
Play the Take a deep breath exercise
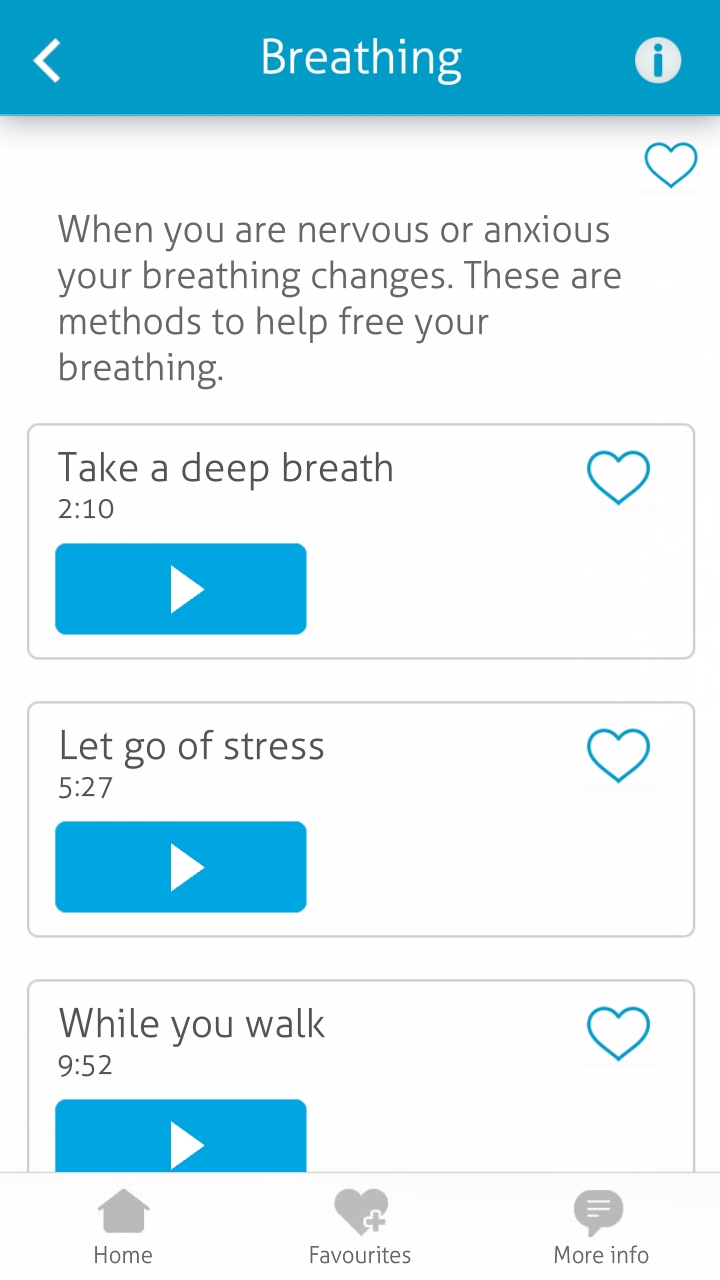point(181,589)
